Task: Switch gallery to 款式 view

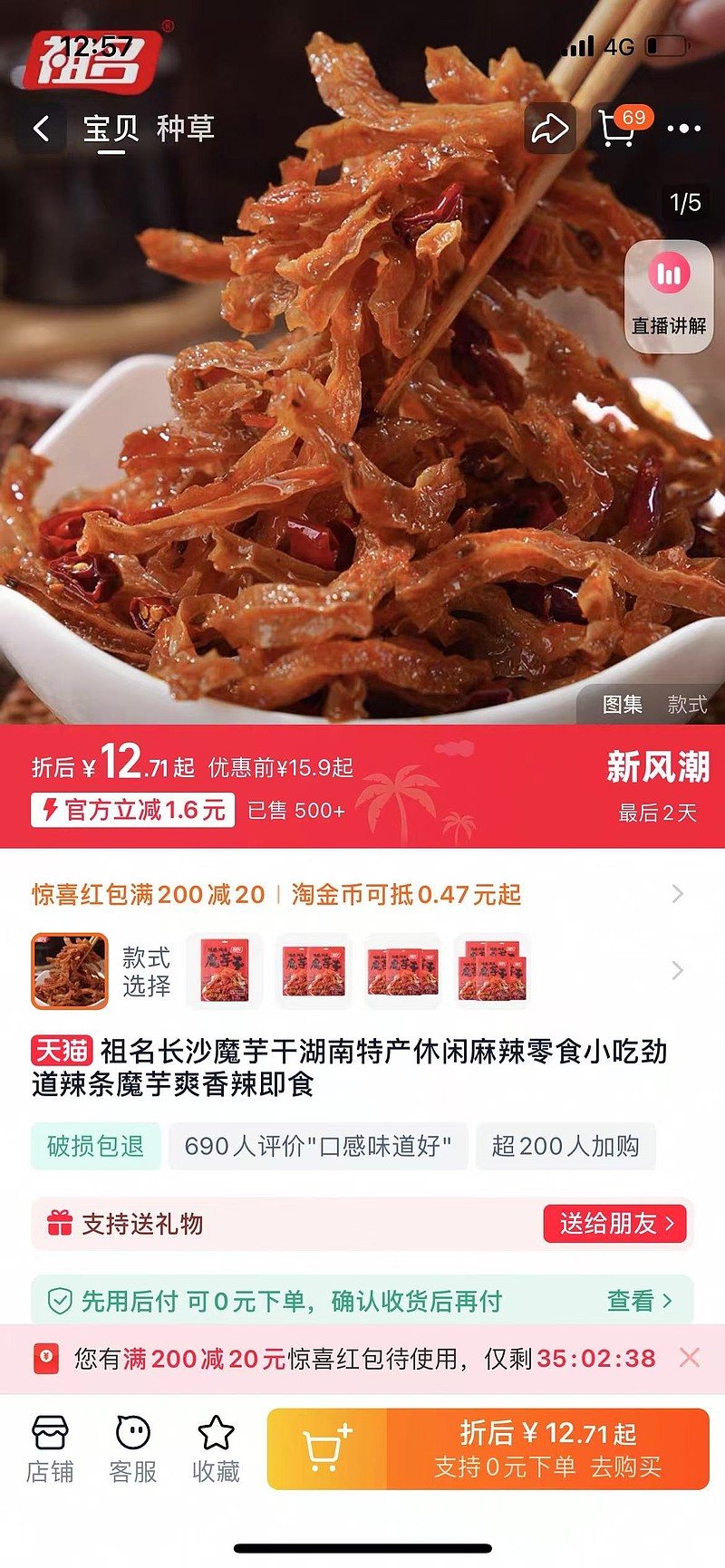Action: pyautogui.click(x=687, y=704)
